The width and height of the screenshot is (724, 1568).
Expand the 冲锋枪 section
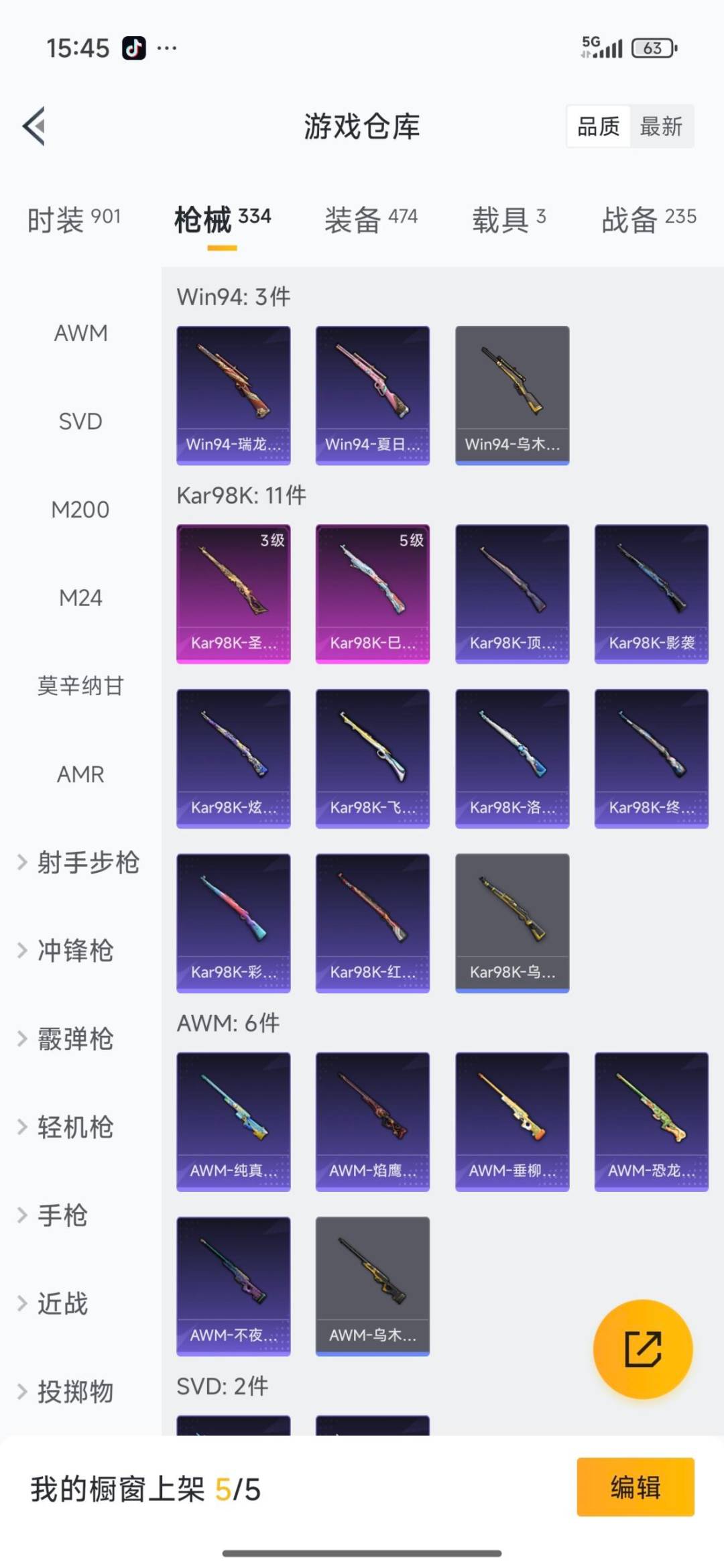tap(74, 951)
